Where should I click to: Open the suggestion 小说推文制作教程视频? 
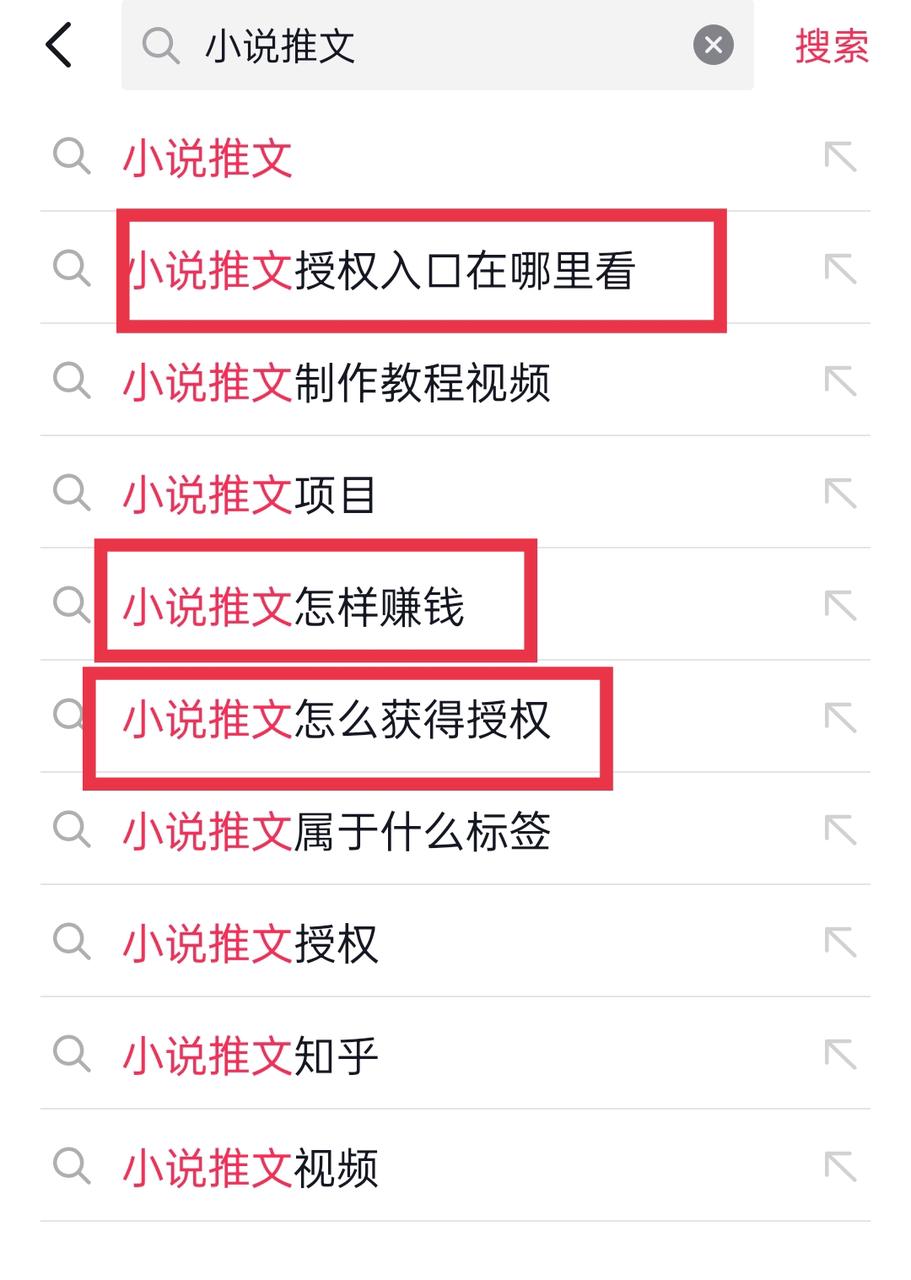[336, 382]
